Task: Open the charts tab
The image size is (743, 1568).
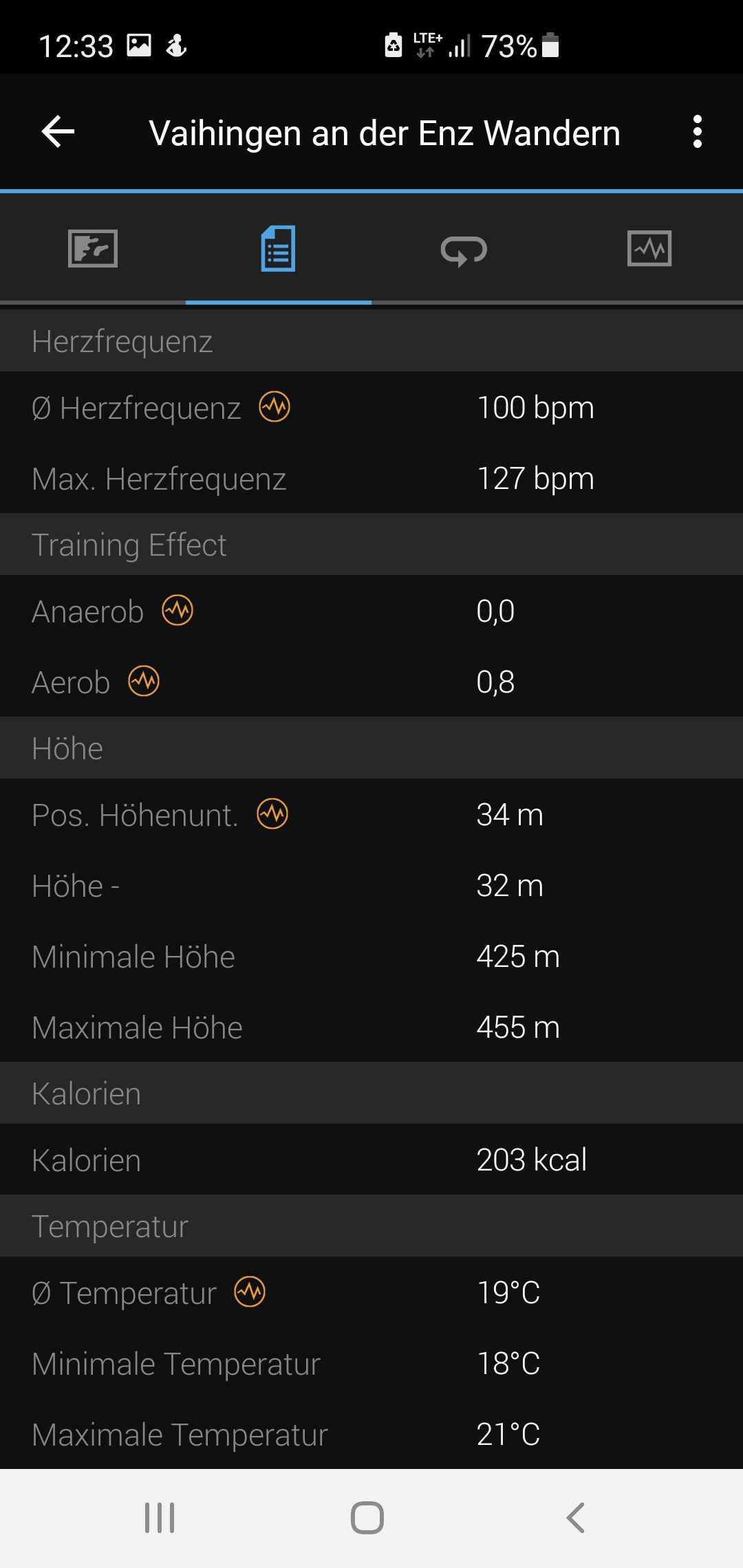Action: tap(649, 248)
